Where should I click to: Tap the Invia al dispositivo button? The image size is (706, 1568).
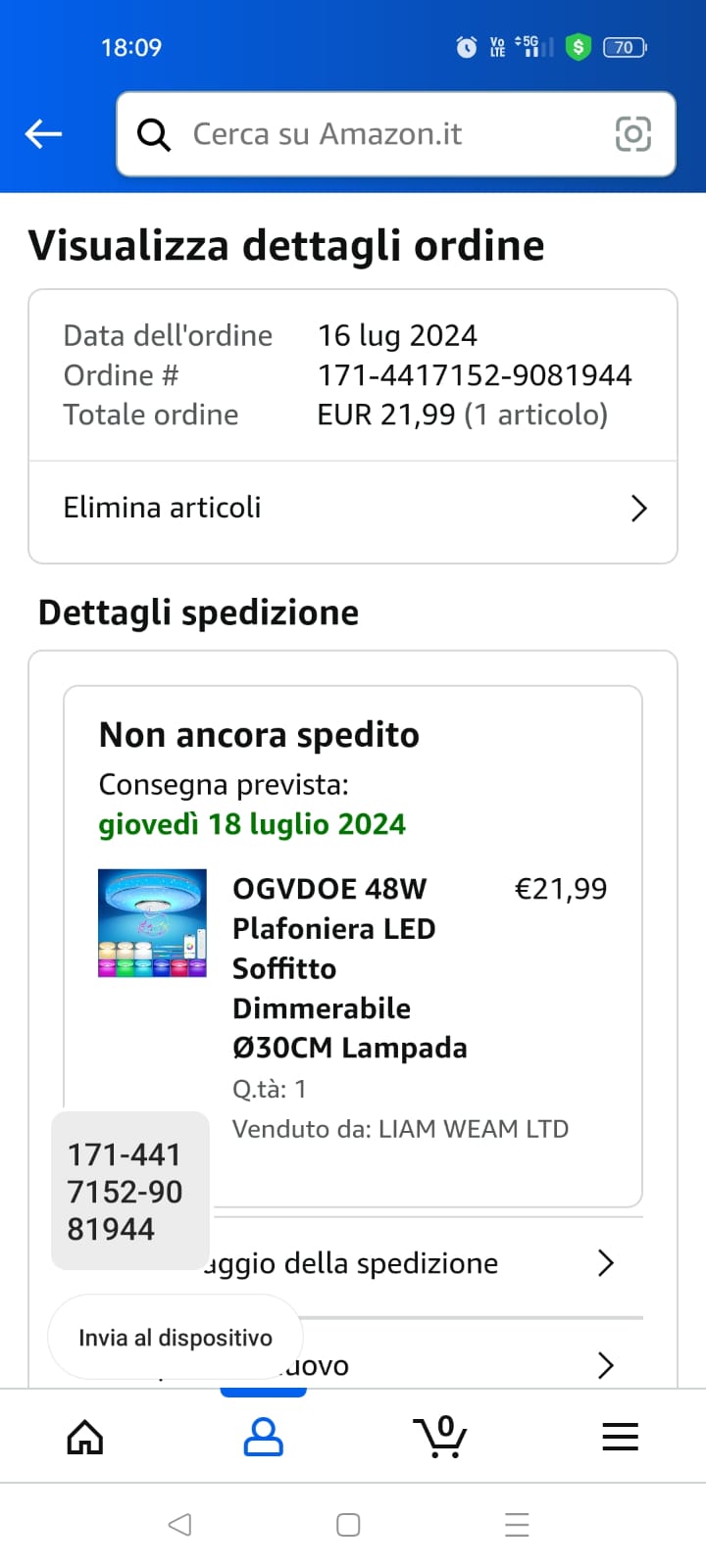click(x=176, y=1338)
